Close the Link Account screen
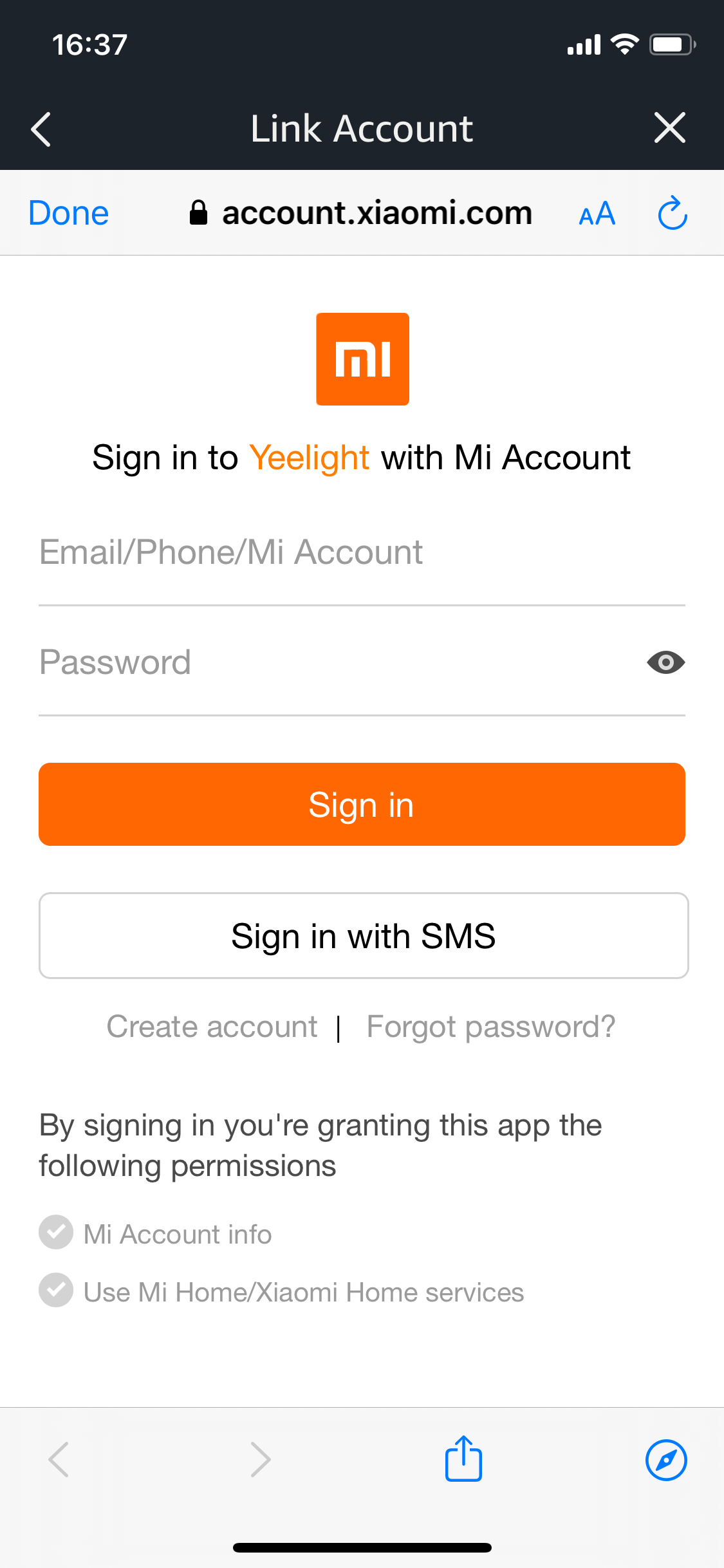724x1568 pixels. [669, 127]
